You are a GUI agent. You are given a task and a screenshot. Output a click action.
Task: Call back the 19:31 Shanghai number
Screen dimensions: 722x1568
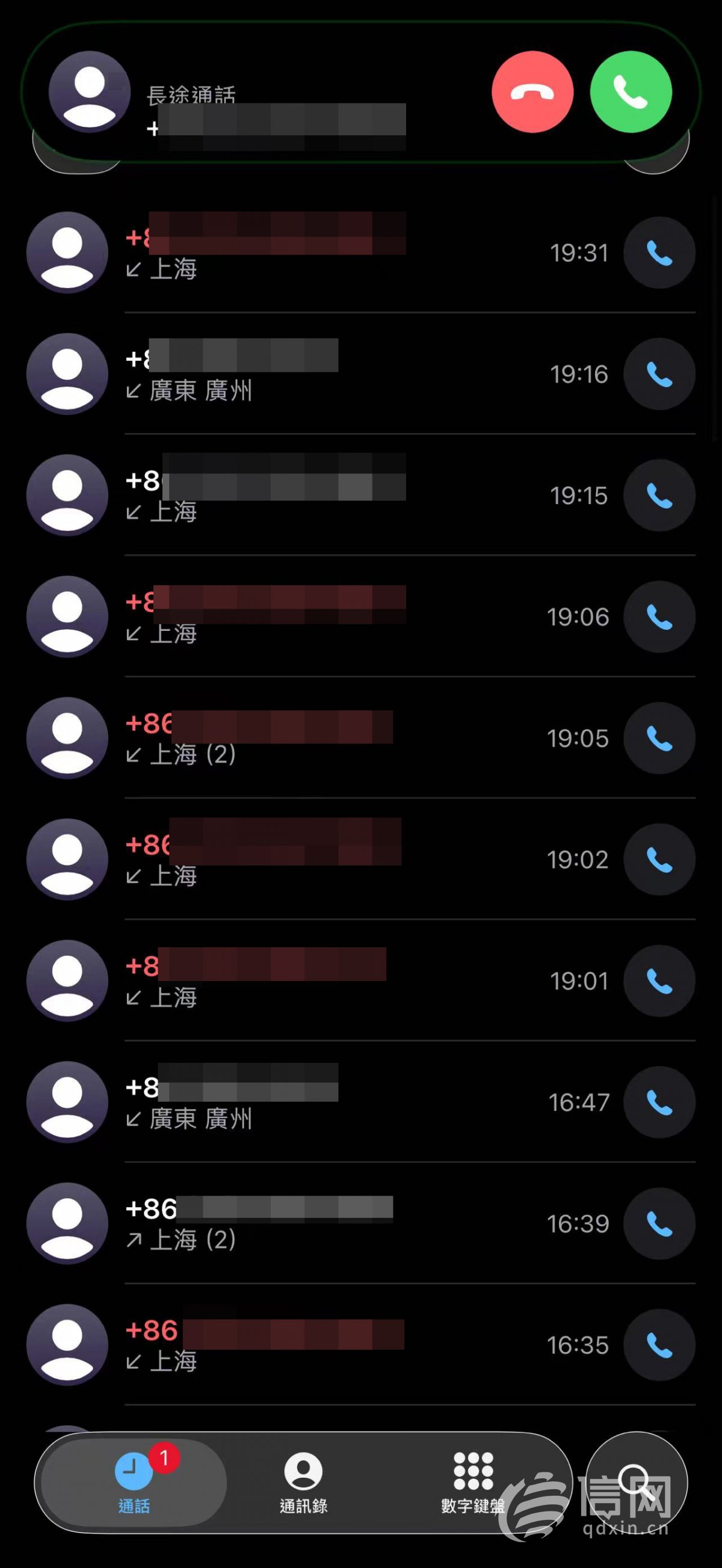(659, 253)
